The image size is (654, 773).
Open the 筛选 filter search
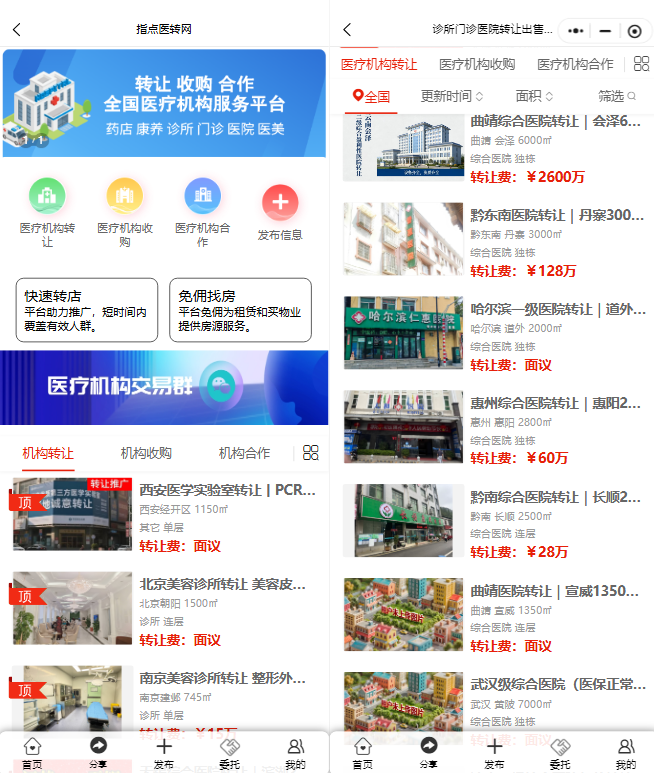(x=617, y=96)
